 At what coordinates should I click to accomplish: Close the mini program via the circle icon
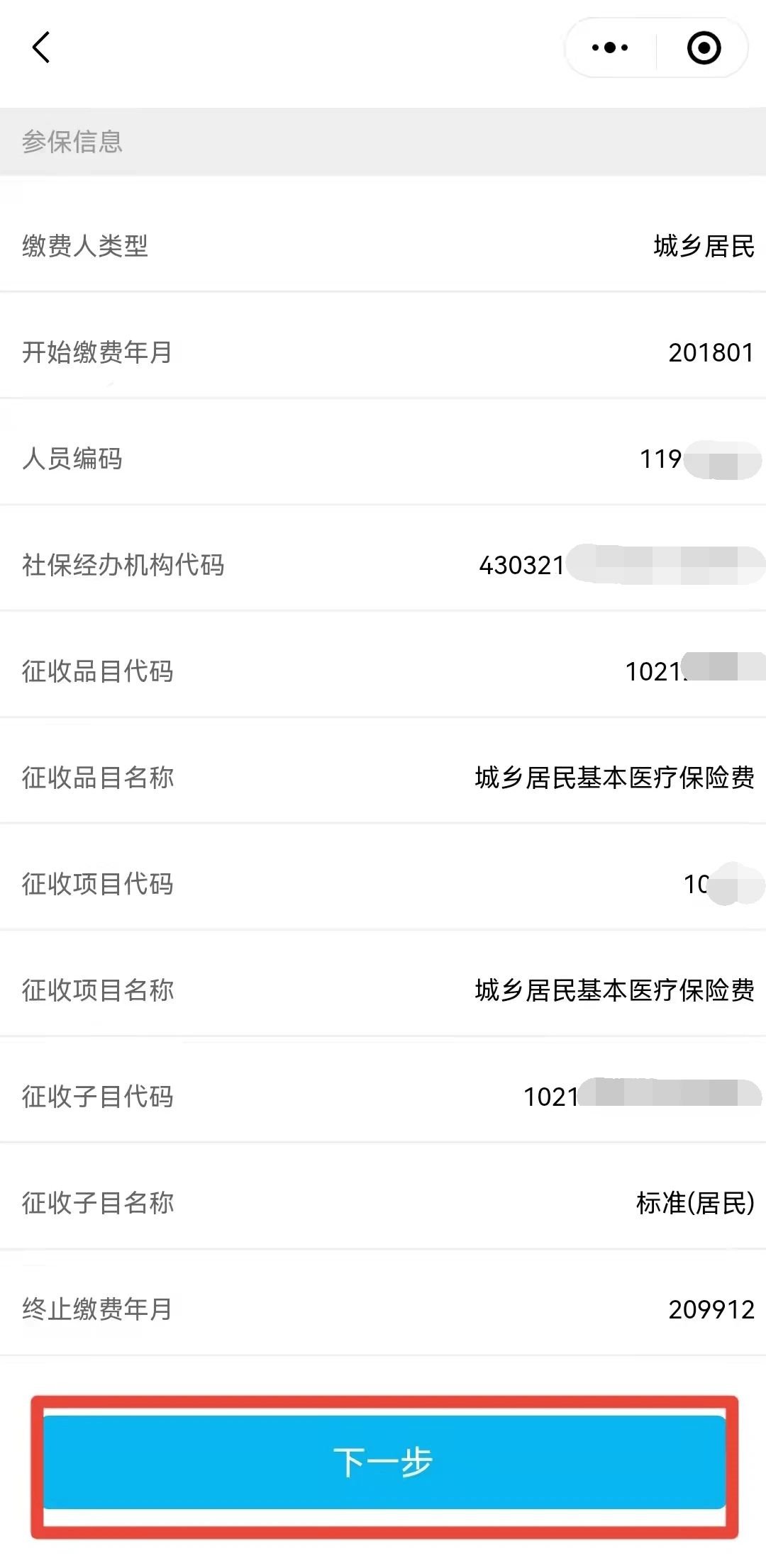(704, 48)
